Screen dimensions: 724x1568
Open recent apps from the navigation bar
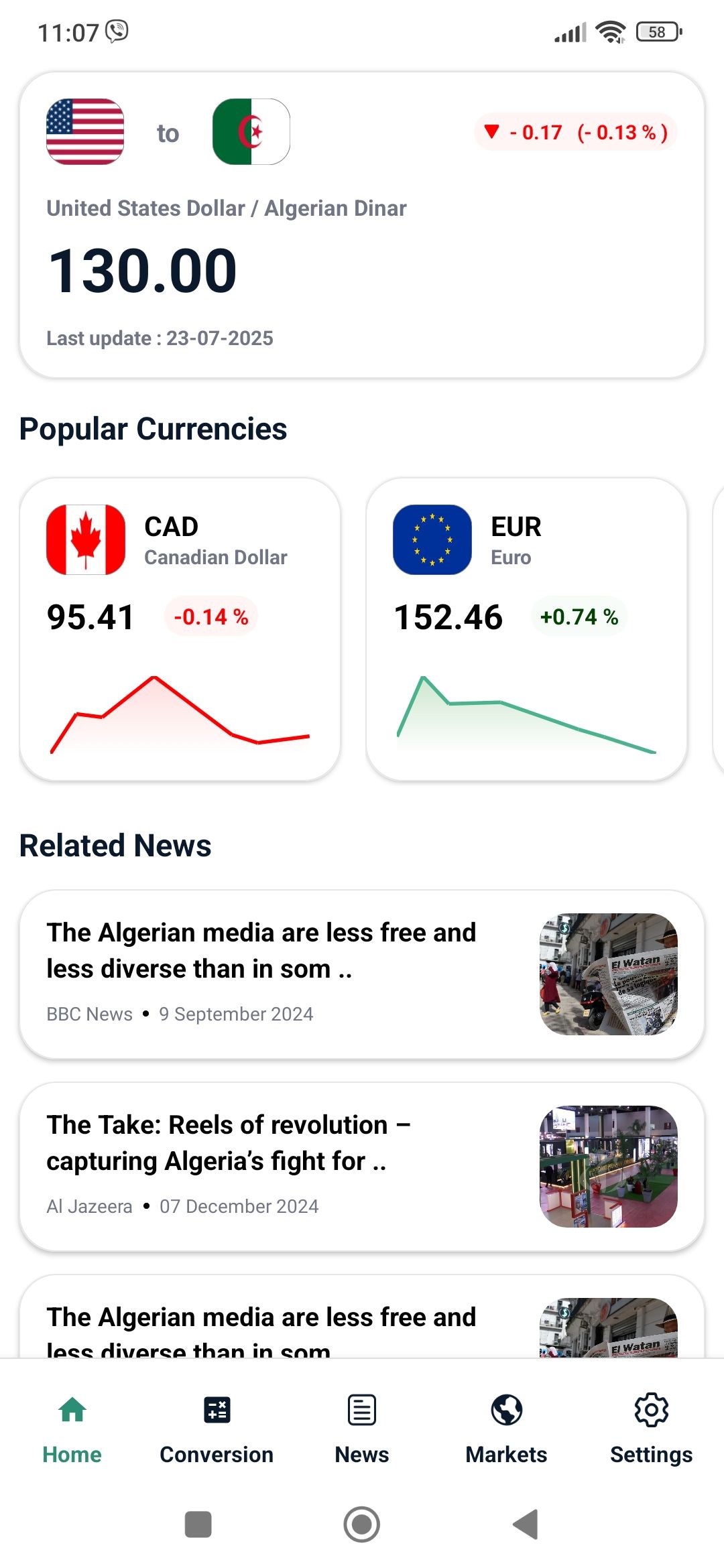coord(198,1524)
